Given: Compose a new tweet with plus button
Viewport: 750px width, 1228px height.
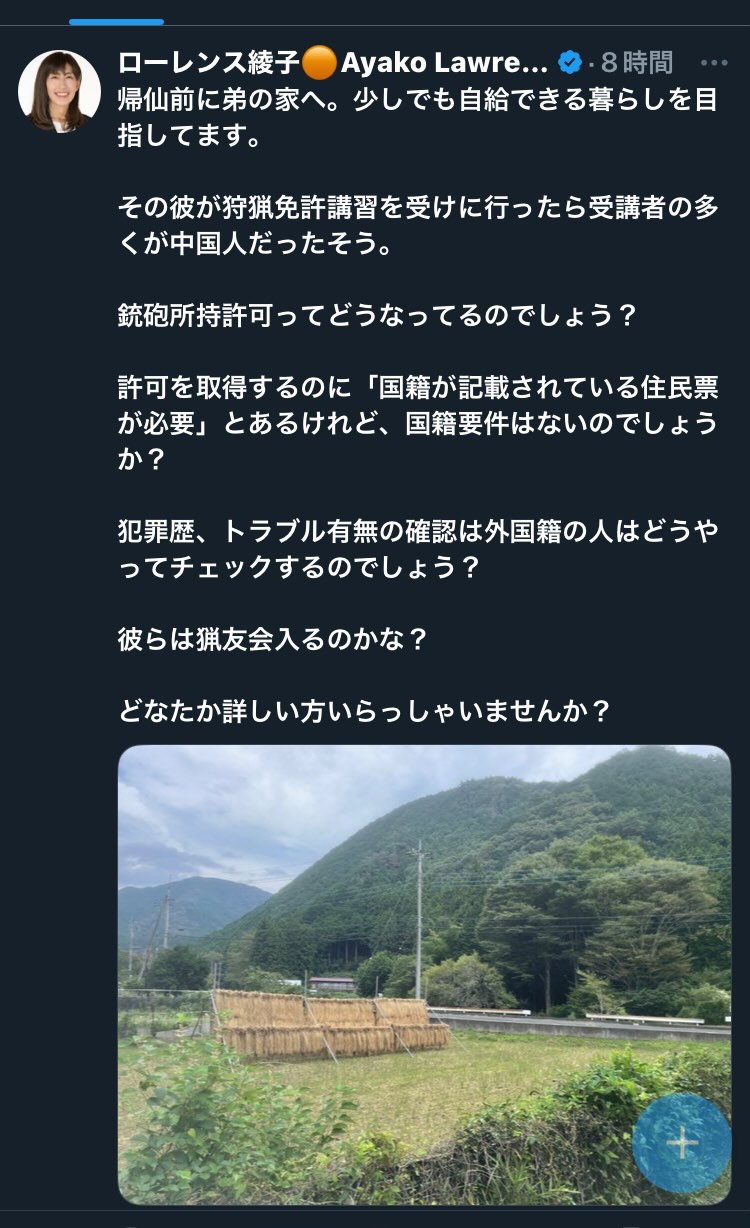Looking at the screenshot, I should [x=682, y=1143].
